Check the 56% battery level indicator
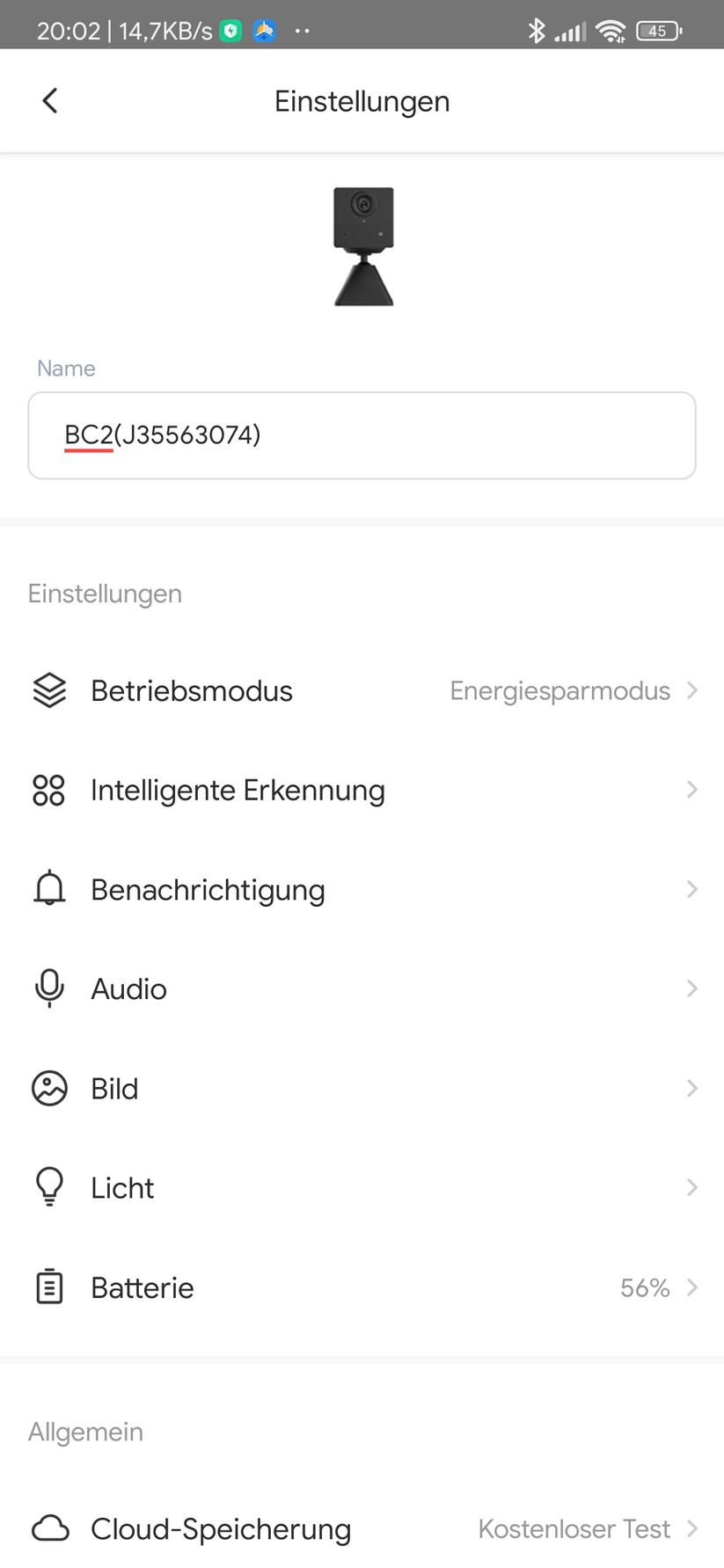The image size is (724, 1568). point(645,1287)
